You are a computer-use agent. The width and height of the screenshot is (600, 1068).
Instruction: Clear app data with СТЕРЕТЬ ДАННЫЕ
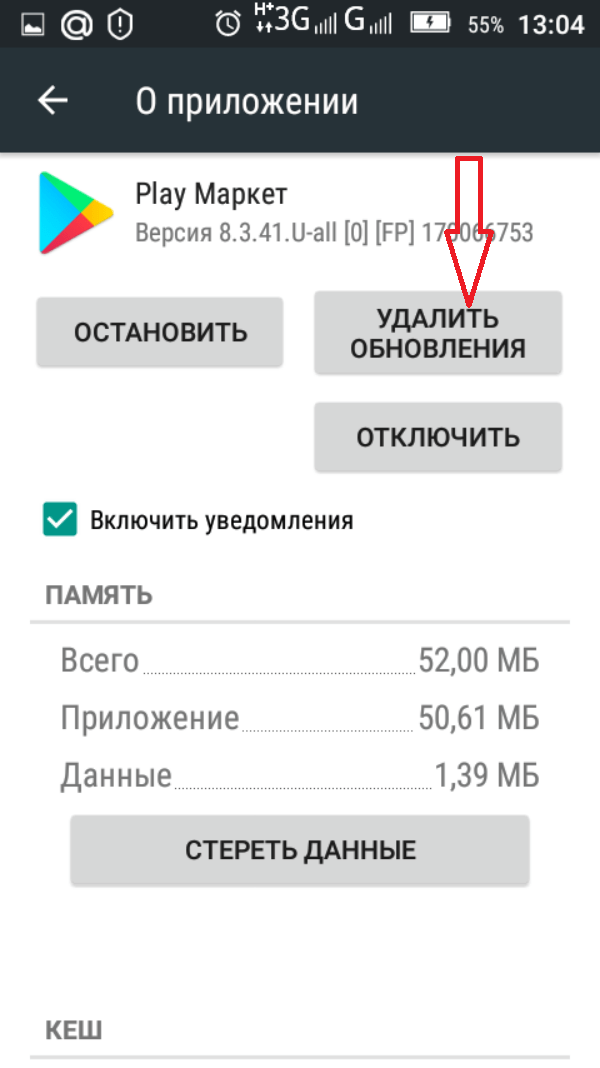coord(300,850)
